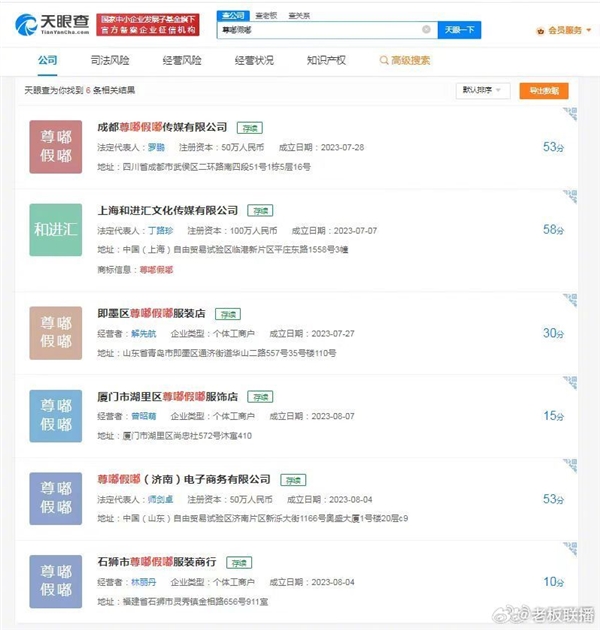This screenshot has height=630, width=600.
Task: Switch to the 知识产权 tab
Action: 326,60
